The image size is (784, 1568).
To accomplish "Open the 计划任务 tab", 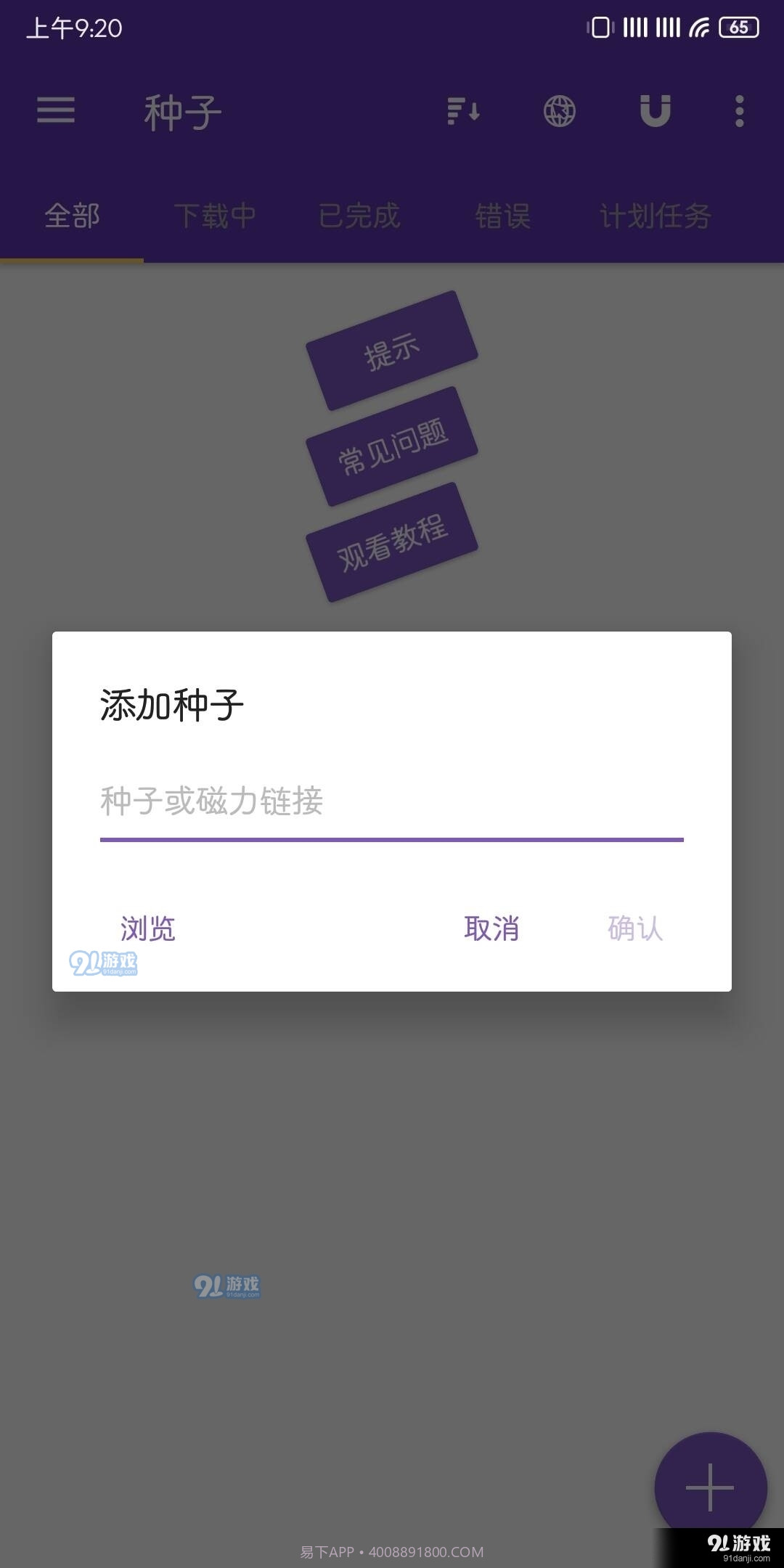I will (x=656, y=216).
